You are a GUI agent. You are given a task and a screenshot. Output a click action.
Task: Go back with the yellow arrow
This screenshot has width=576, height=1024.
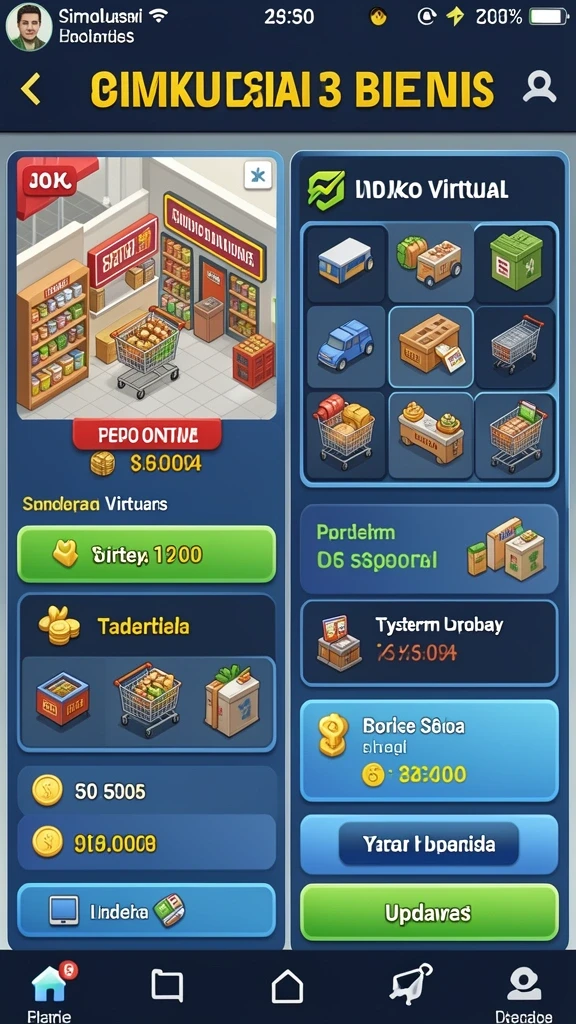coord(30,89)
